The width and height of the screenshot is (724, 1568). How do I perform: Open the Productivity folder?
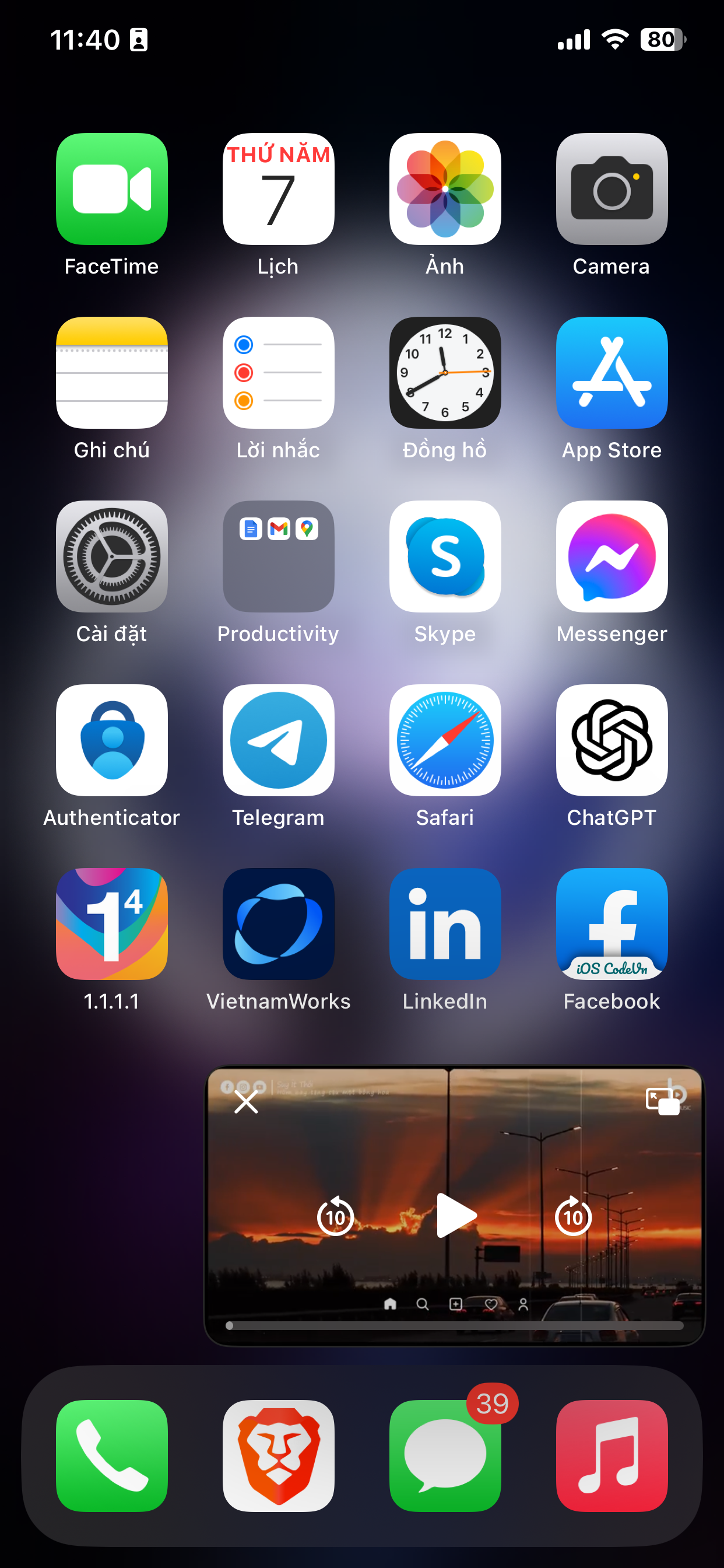click(x=278, y=557)
